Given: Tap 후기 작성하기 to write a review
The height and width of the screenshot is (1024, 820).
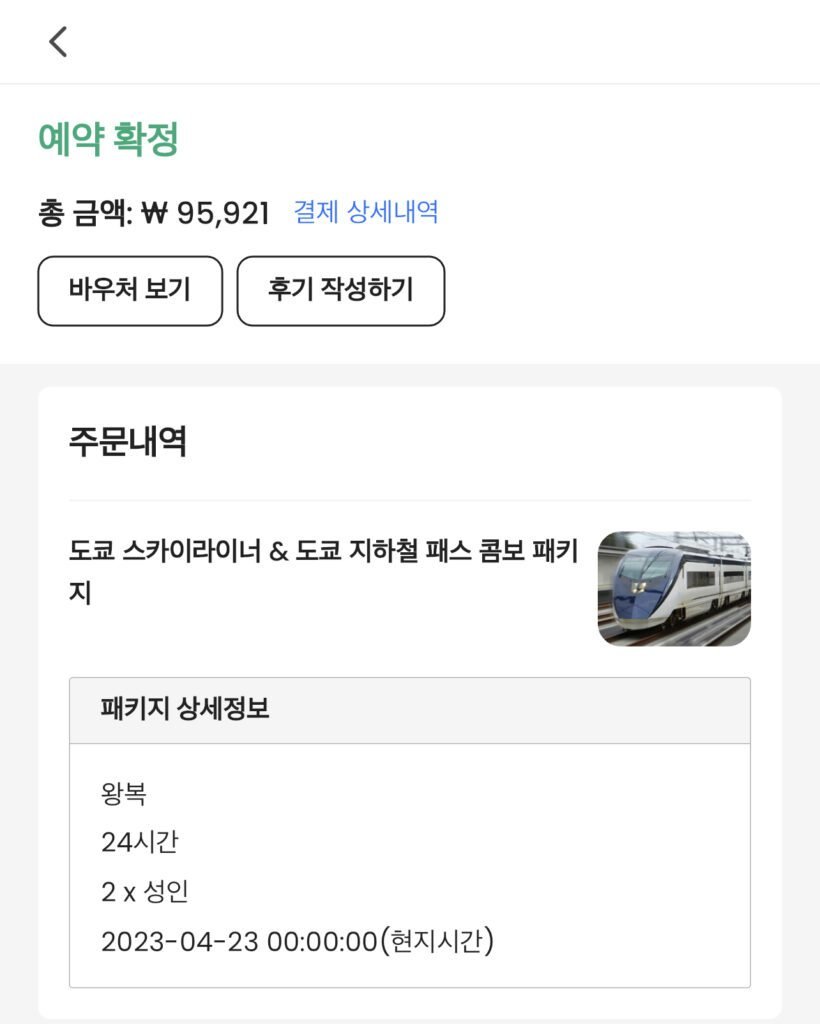Looking at the screenshot, I should [340, 291].
